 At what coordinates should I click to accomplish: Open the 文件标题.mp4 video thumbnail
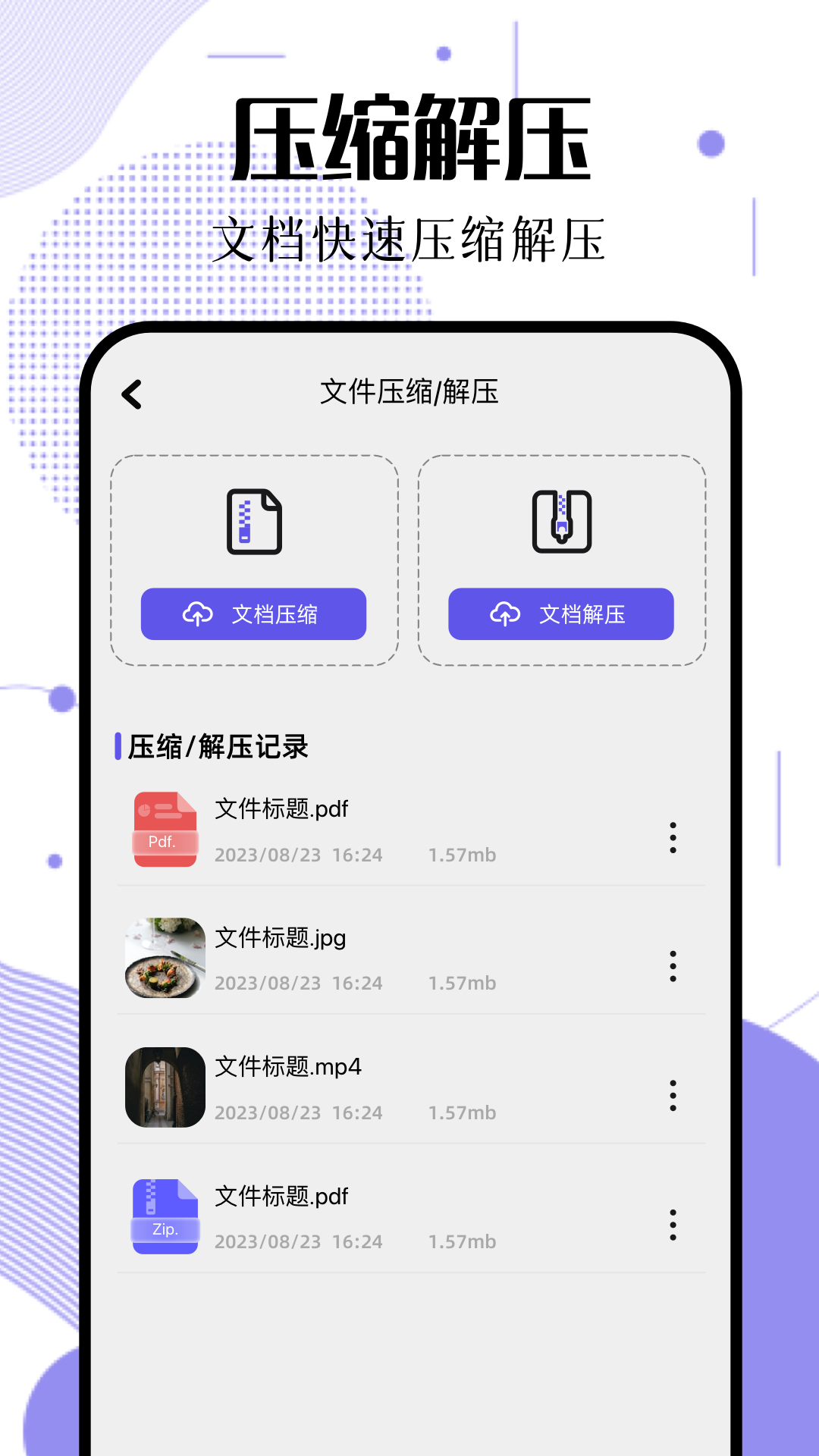tap(165, 1086)
